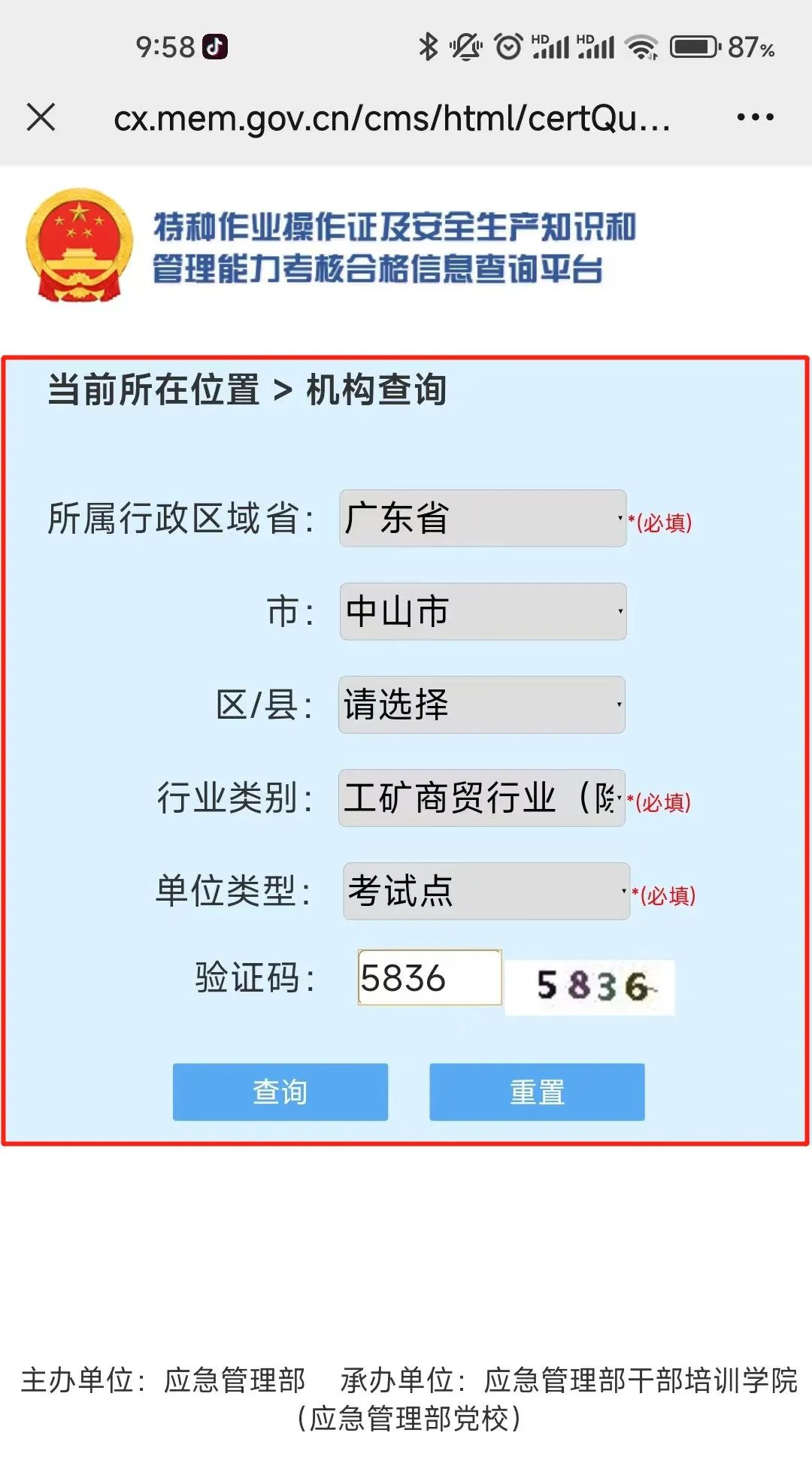Tap the 查询 button
This screenshot has width=812, height=1457.
280,1092
